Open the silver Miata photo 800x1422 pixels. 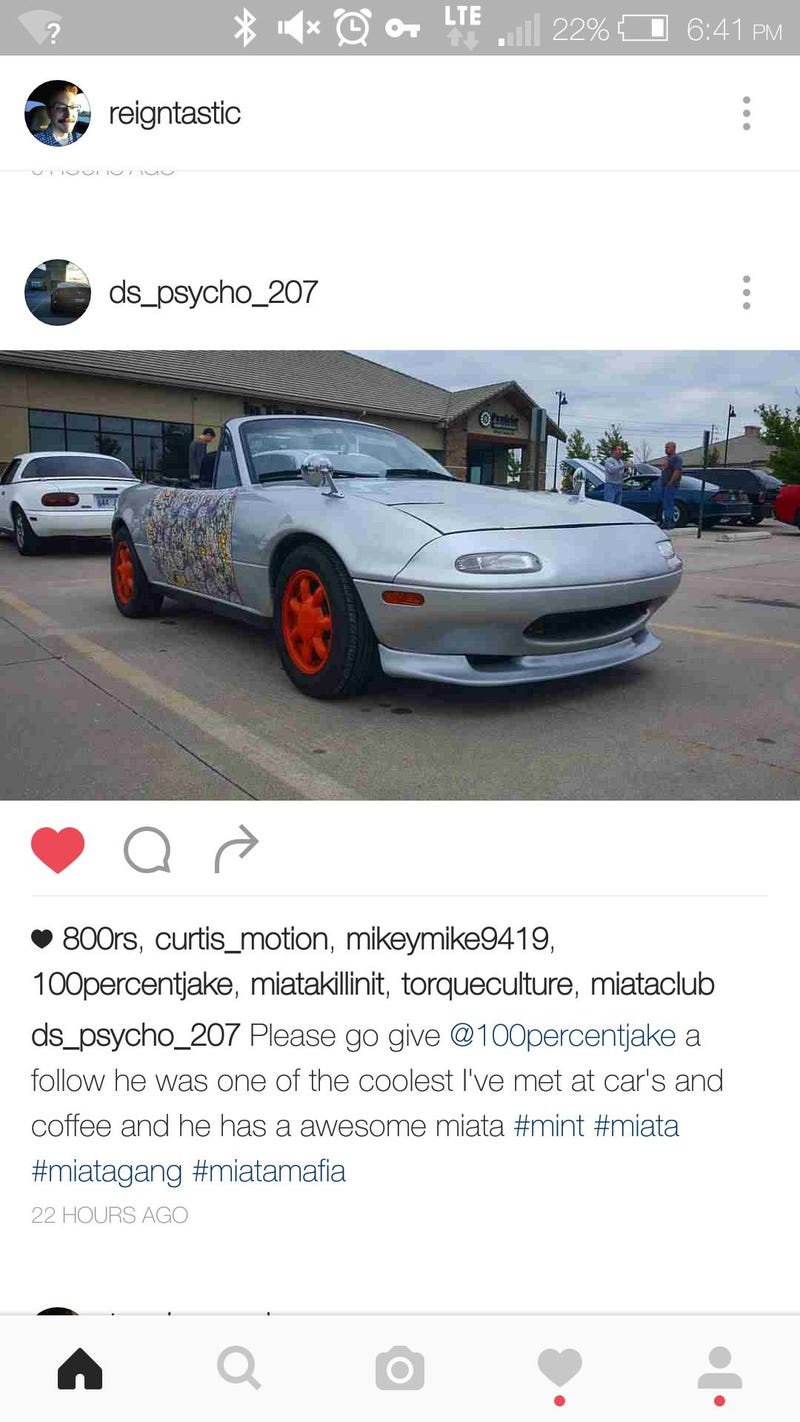pos(400,575)
